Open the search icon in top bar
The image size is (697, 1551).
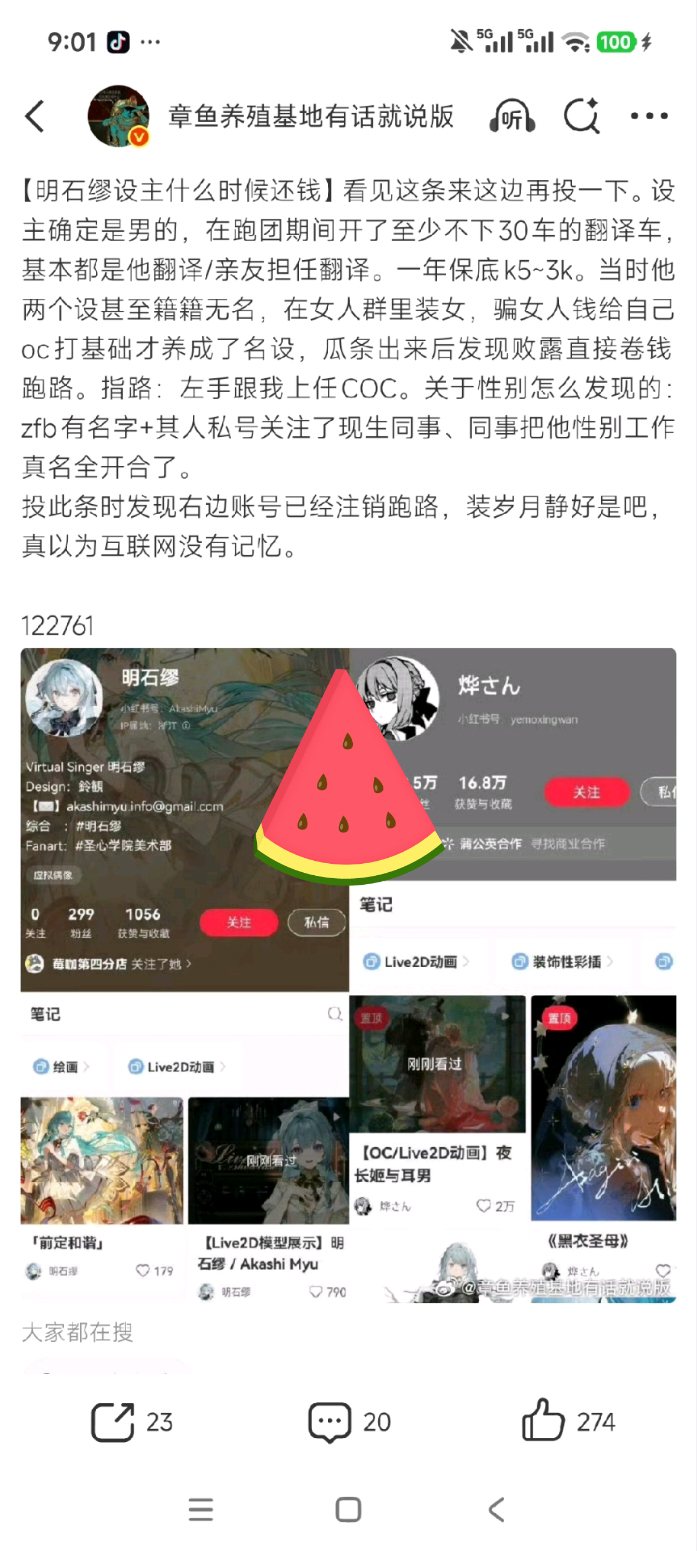click(581, 116)
